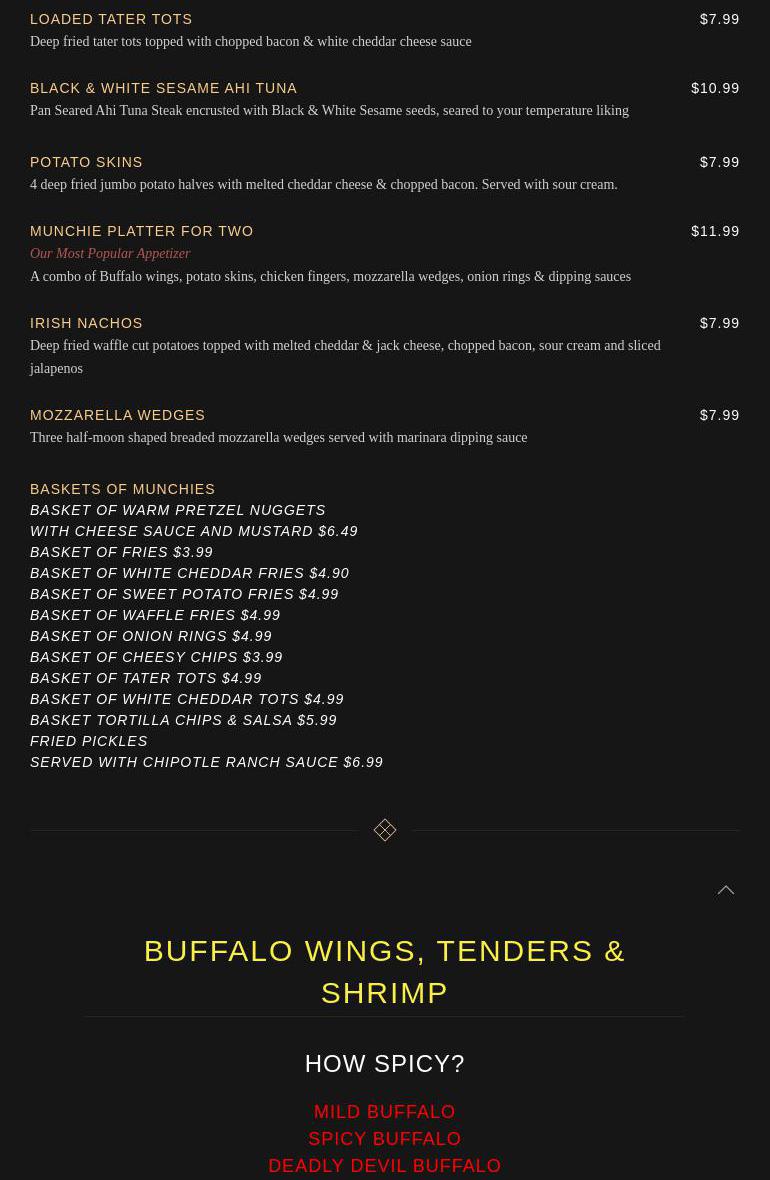The height and width of the screenshot is (1180, 770).
Task: Tap the back-to-top arrow icon
Action: point(726,890)
